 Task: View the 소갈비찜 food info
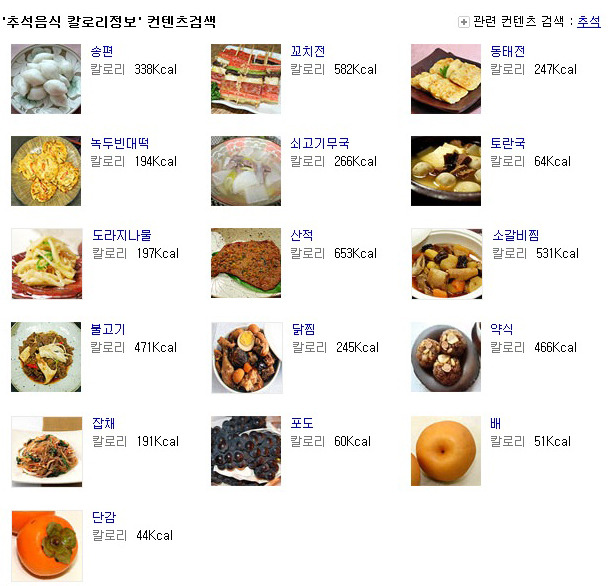515,235
